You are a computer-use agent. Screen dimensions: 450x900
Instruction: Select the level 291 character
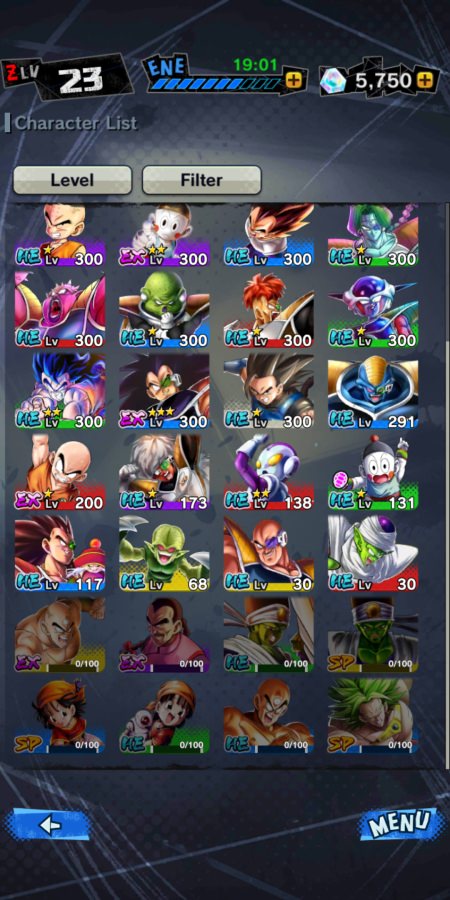373,391
